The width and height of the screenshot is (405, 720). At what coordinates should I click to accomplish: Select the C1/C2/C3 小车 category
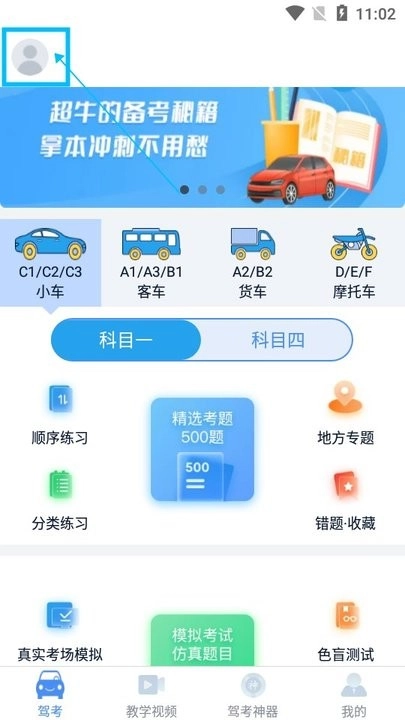pyautogui.click(x=51, y=263)
